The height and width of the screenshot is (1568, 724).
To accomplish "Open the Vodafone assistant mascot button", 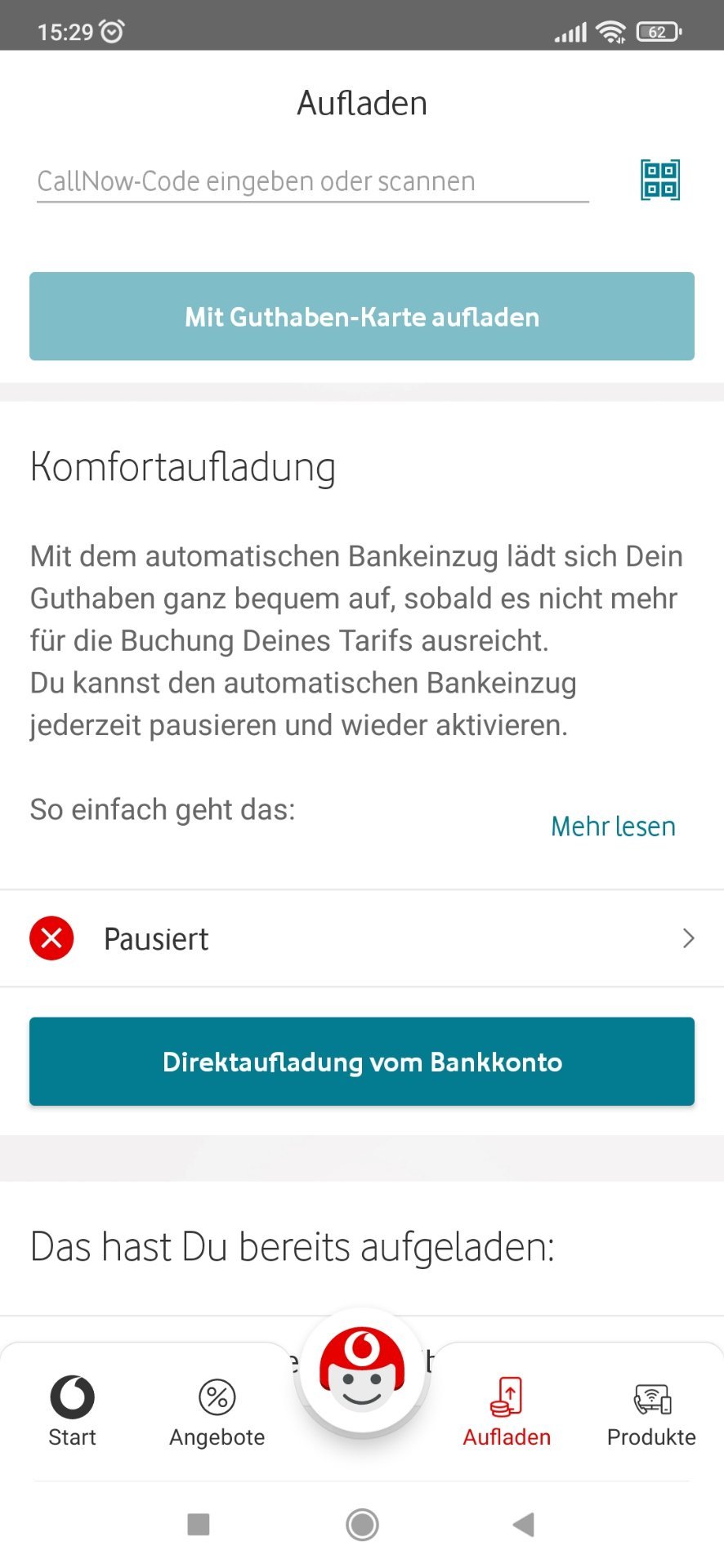I will pyautogui.click(x=362, y=1371).
